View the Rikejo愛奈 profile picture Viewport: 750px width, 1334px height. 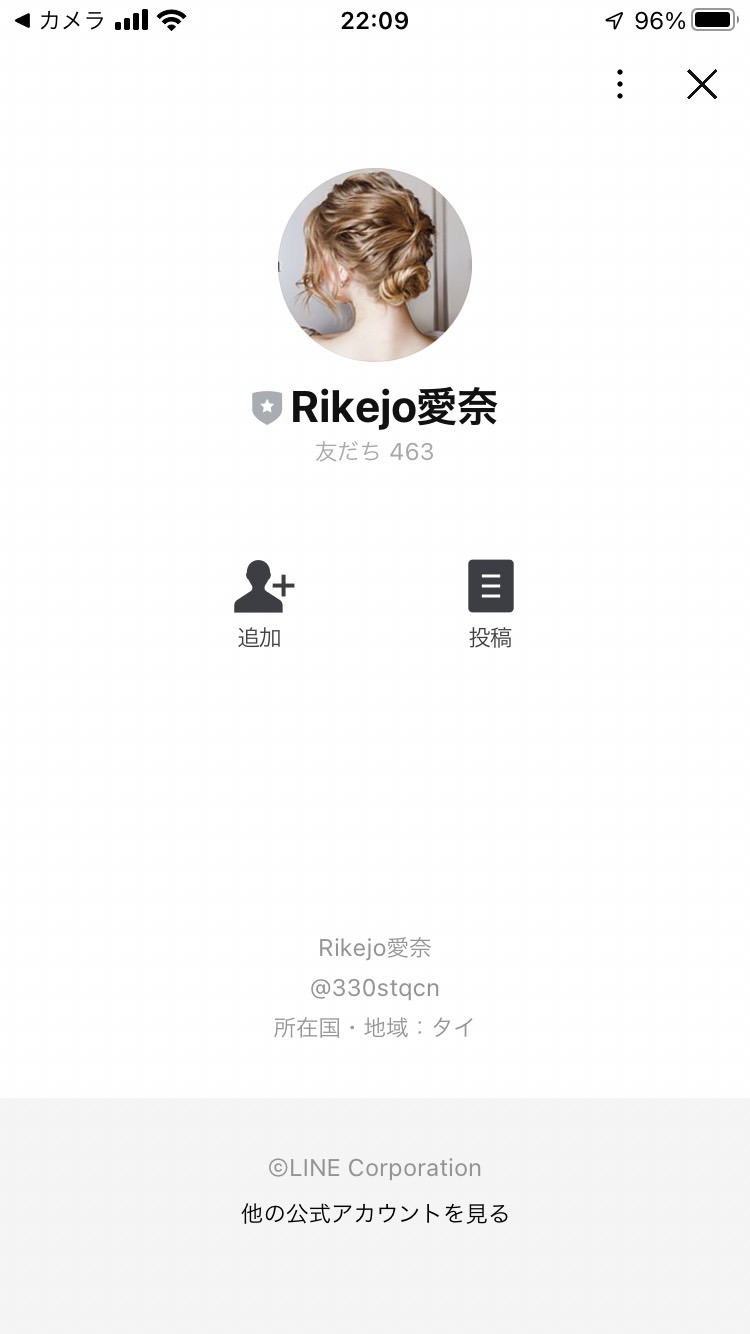coord(375,265)
